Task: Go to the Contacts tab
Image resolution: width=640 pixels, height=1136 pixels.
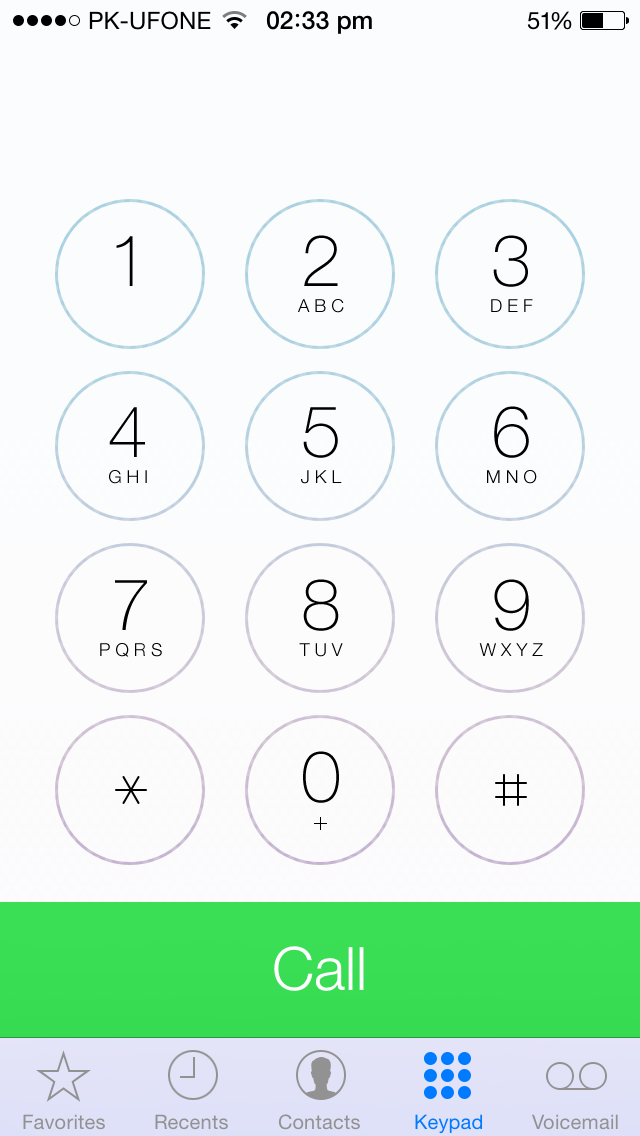Action: tap(320, 1090)
